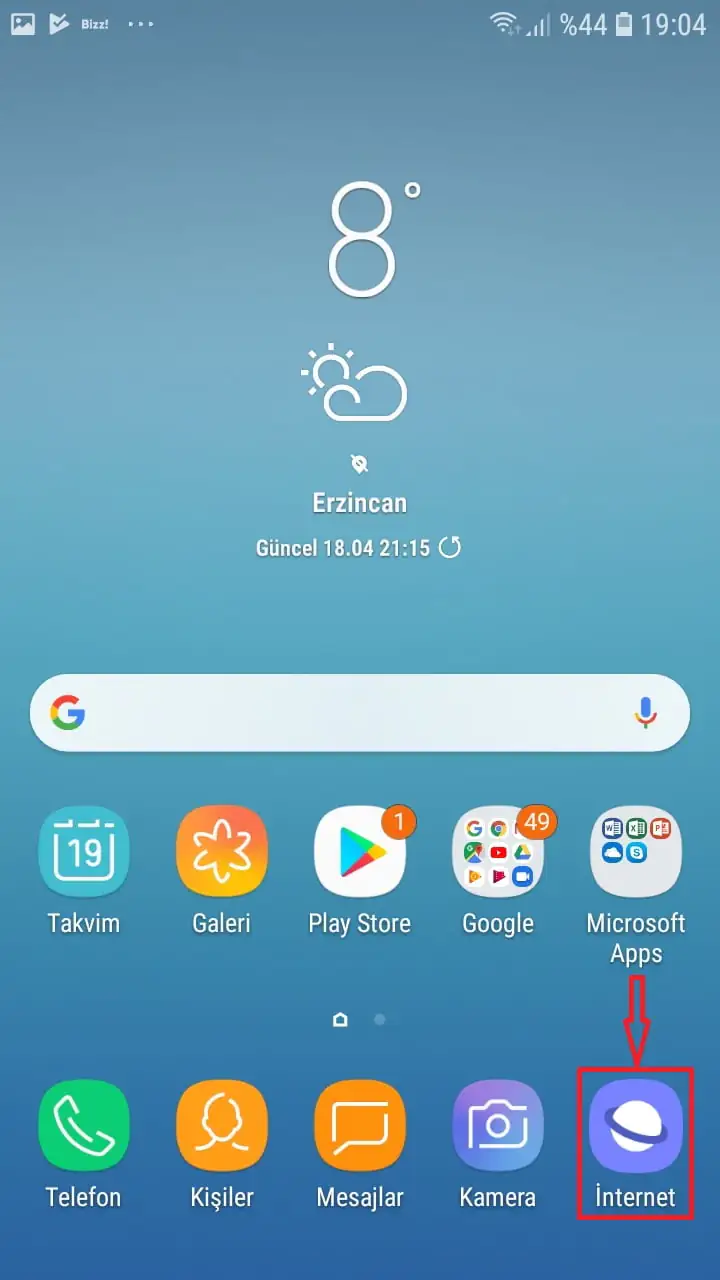
Task: Open the Mesajlar messaging app
Action: pyautogui.click(x=360, y=1126)
